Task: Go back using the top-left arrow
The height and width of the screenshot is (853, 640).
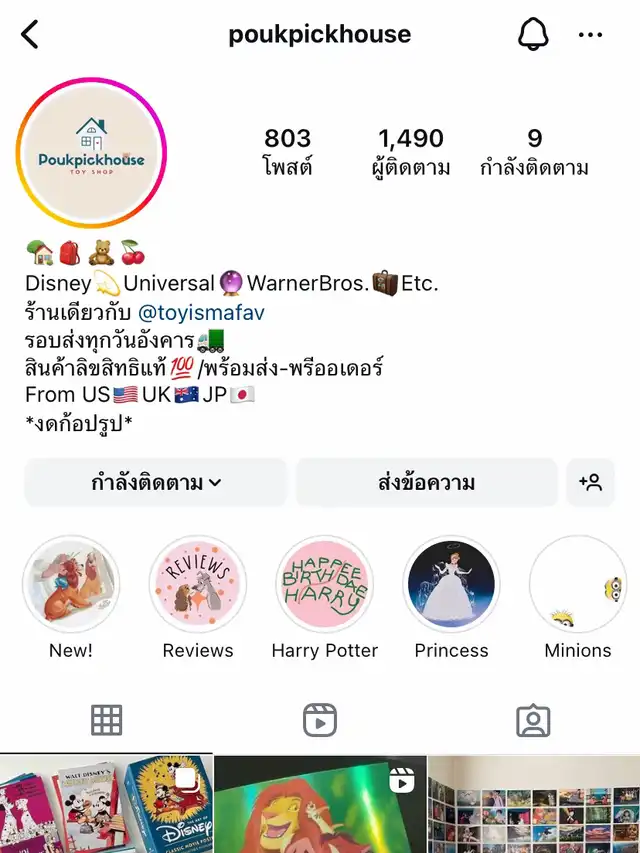Action: tap(30, 34)
